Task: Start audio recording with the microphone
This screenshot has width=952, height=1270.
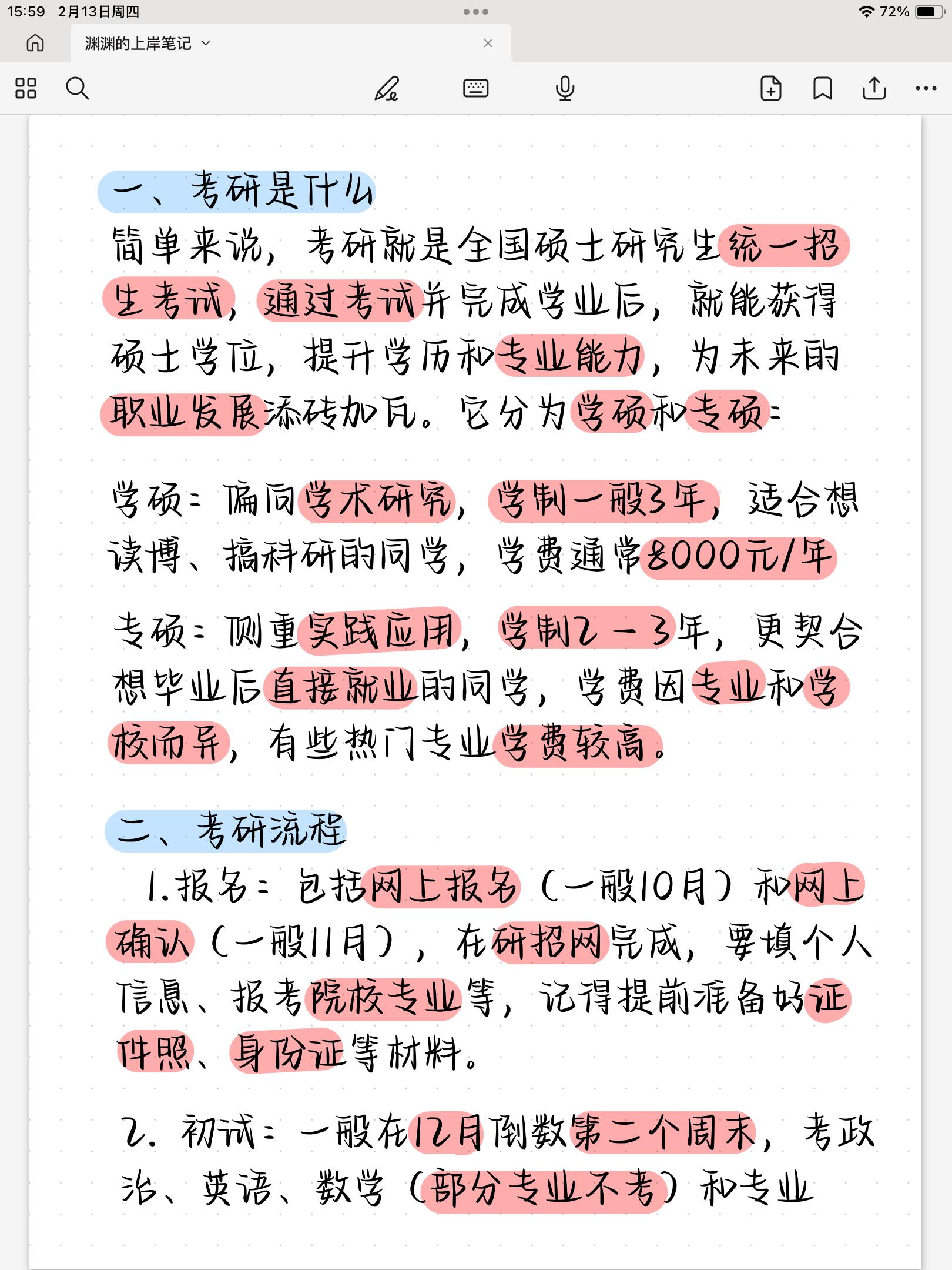Action: [565, 89]
